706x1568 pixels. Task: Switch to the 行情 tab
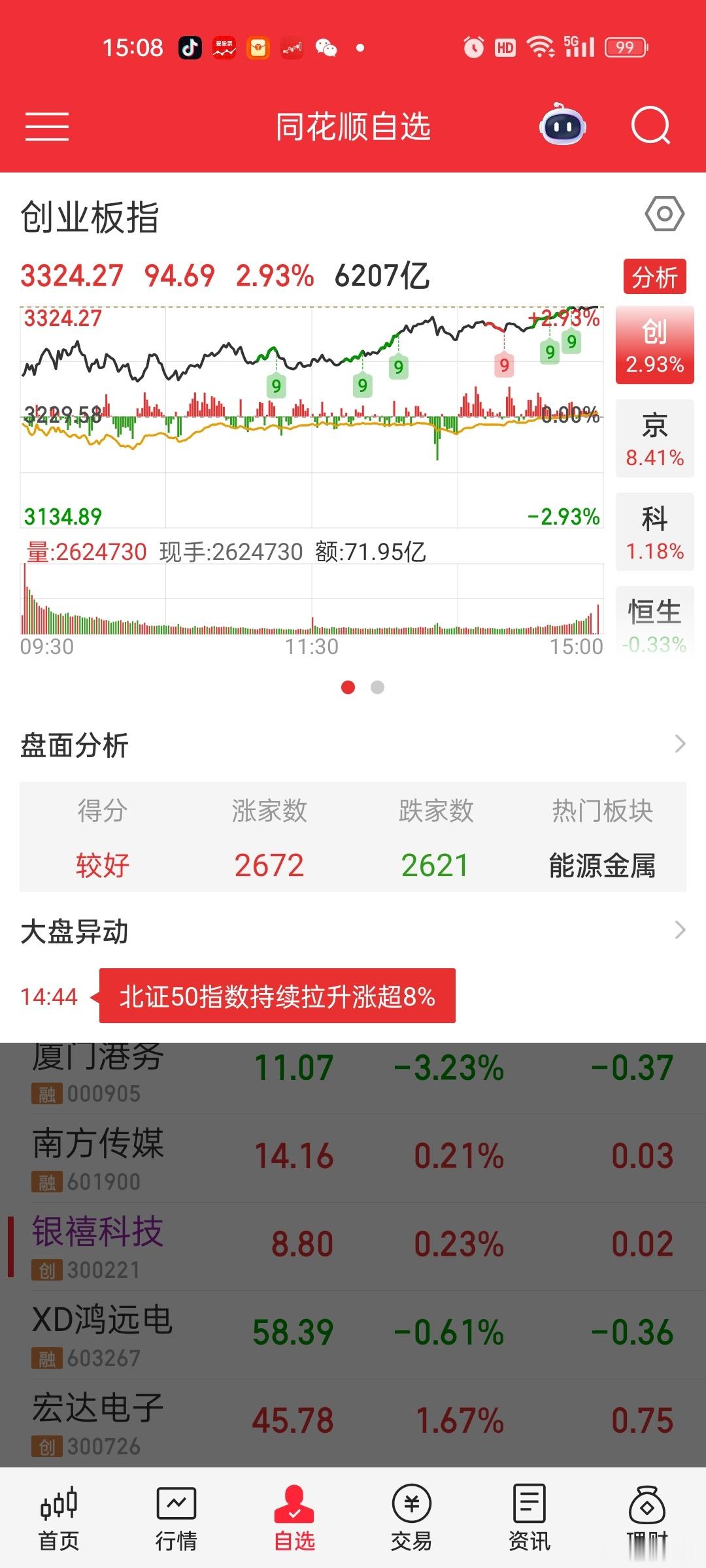coord(176,1518)
